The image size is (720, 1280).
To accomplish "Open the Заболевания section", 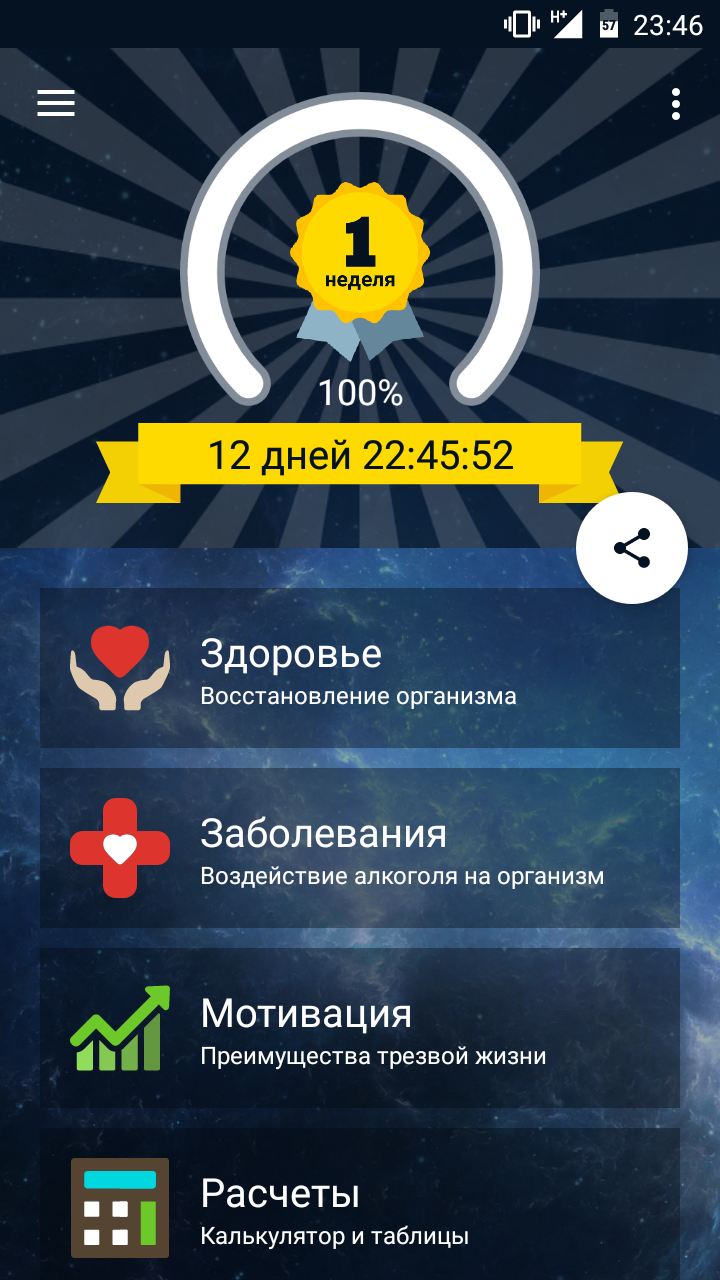I will click(360, 848).
